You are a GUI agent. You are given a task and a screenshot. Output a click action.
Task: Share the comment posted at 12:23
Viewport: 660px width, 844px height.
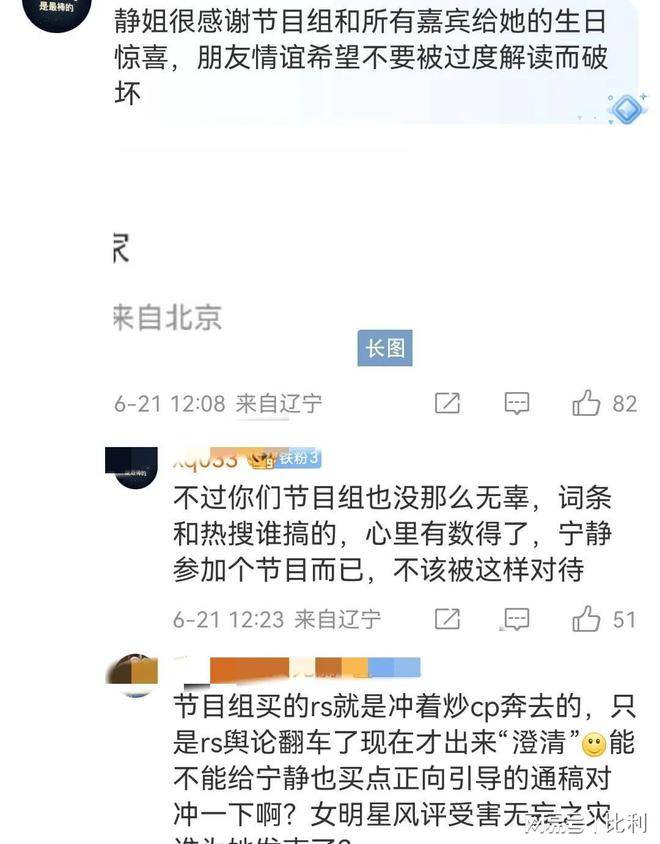[447, 619]
